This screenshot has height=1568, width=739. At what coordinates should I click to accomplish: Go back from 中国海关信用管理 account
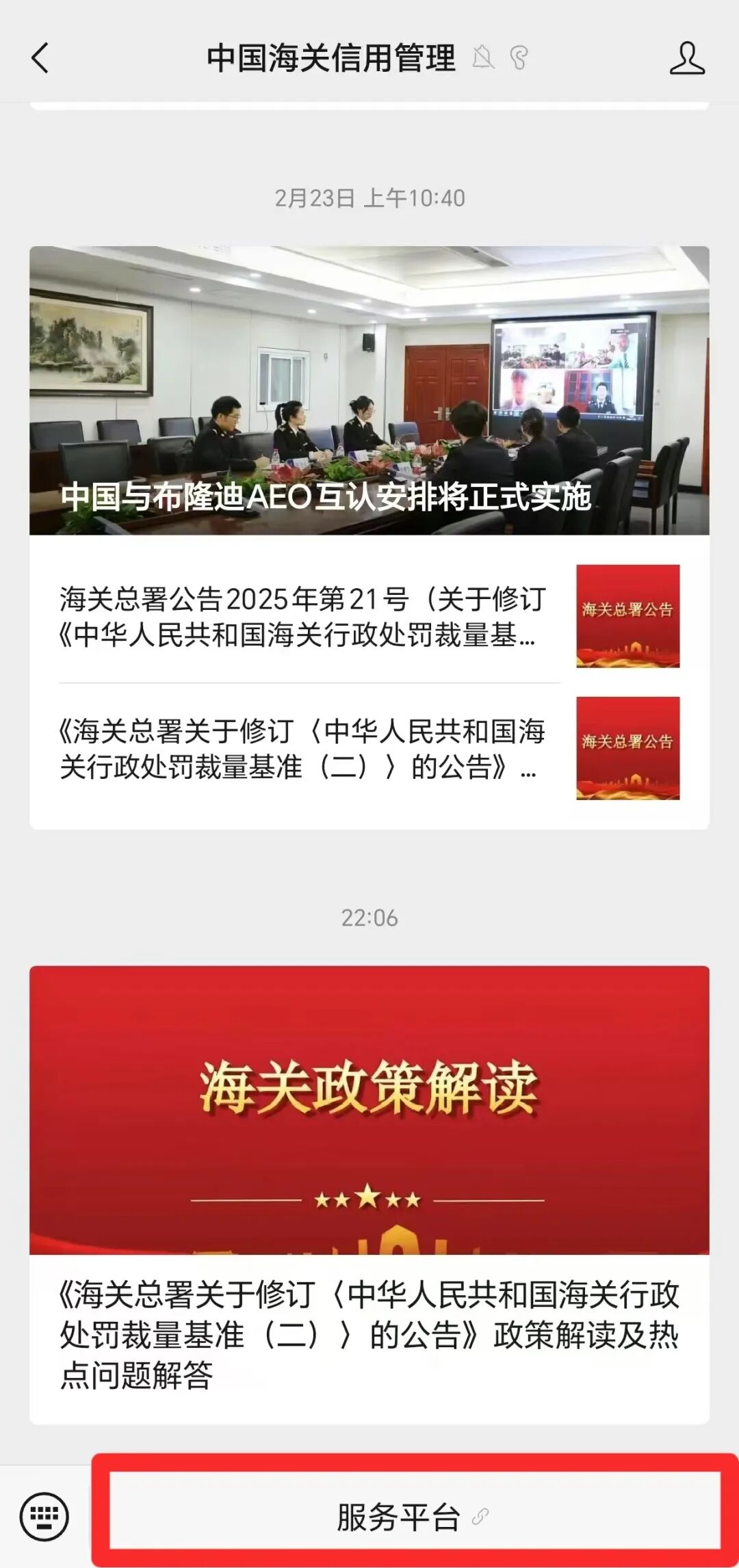(40, 57)
